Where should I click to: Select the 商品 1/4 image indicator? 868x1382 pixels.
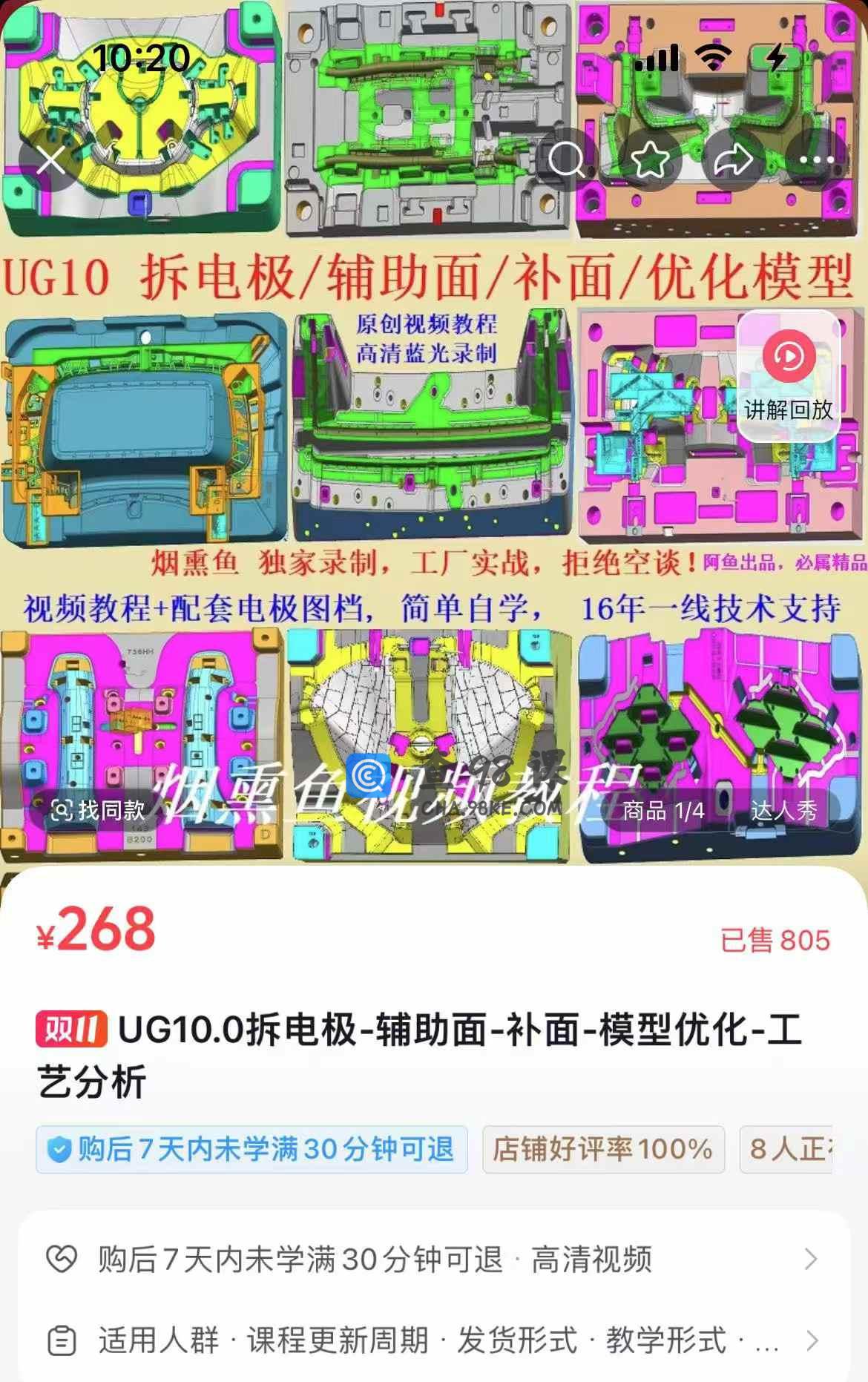(x=663, y=810)
